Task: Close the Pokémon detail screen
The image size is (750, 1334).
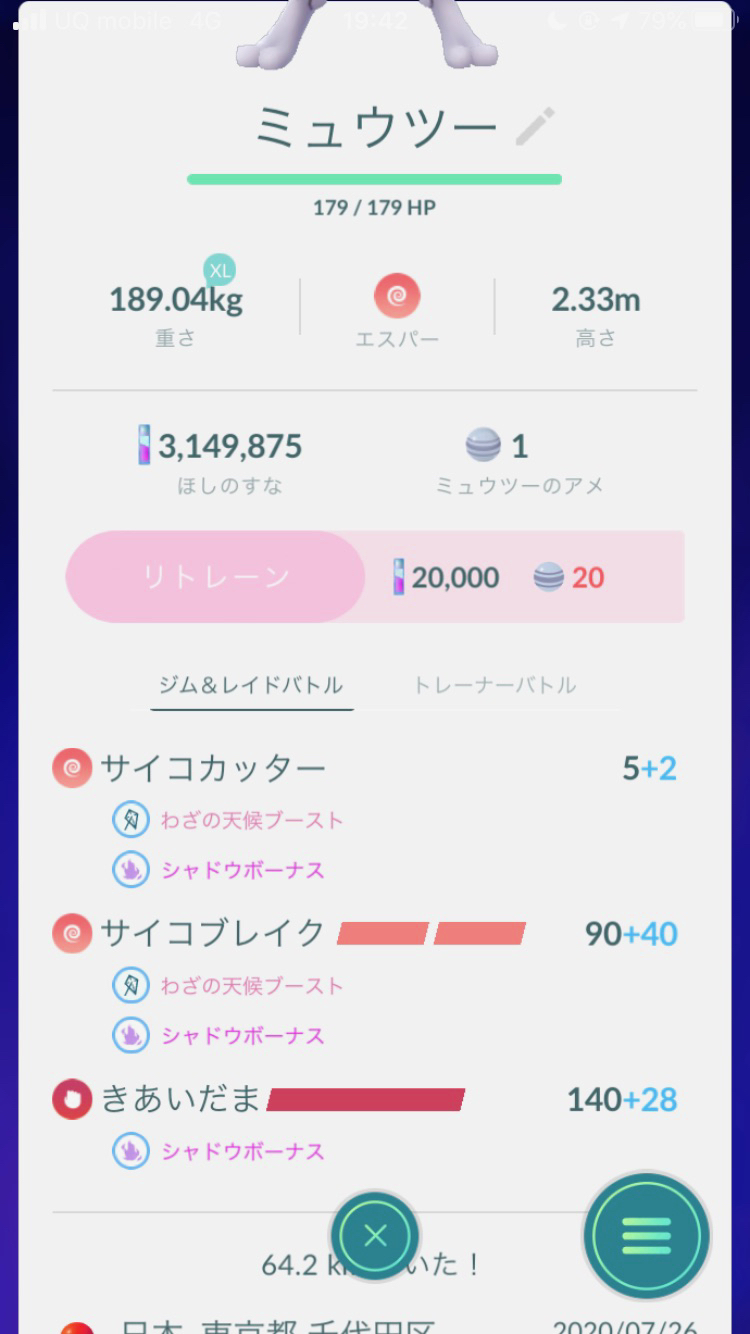Action: (375, 1237)
